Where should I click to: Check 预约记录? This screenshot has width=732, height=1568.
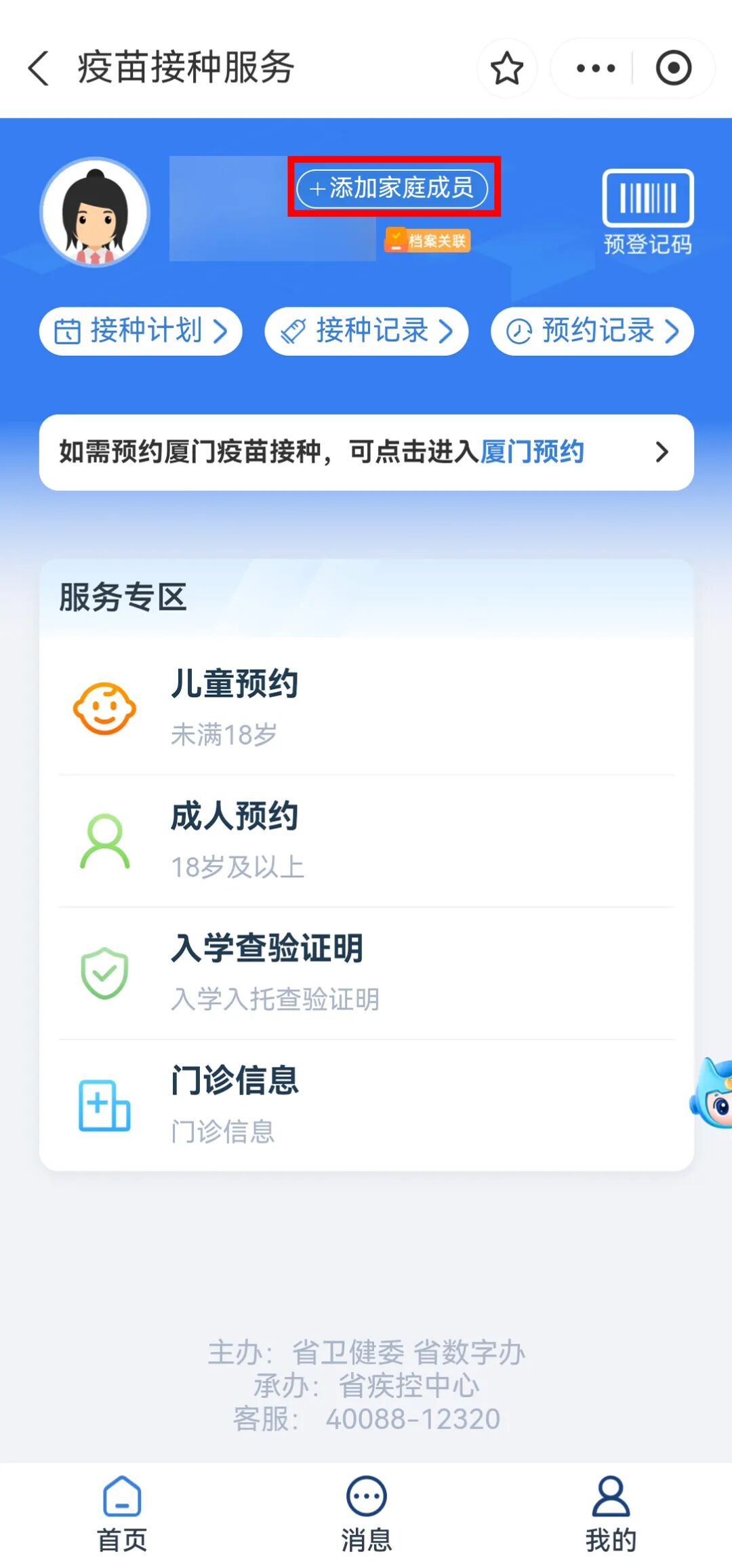click(x=592, y=331)
